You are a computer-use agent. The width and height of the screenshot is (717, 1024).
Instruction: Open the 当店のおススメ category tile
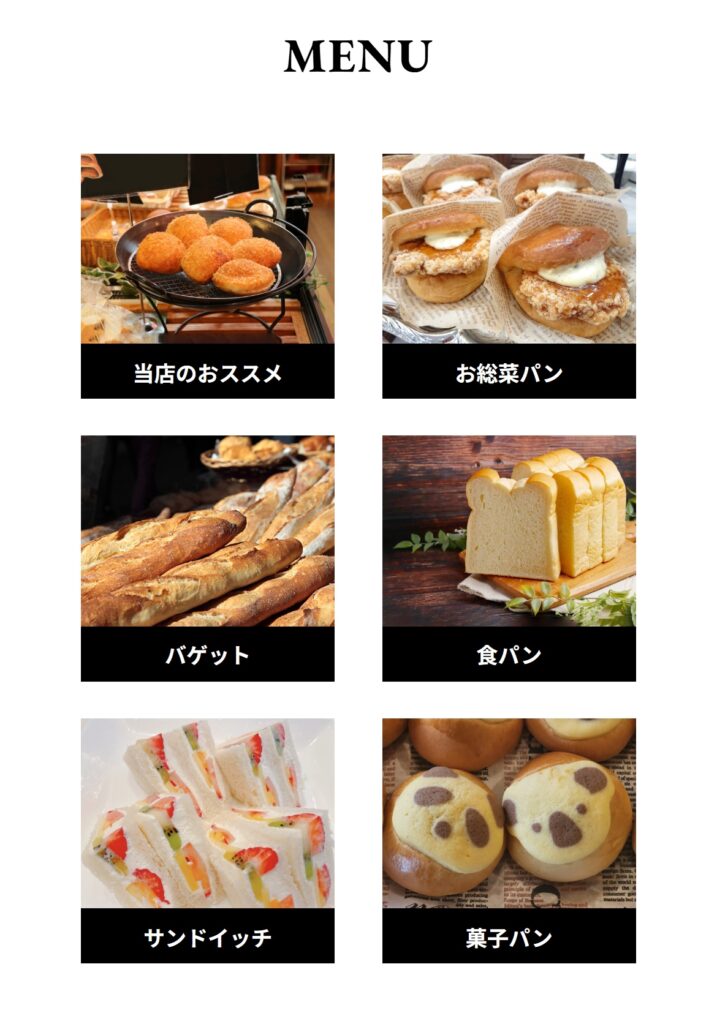(x=208, y=275)
